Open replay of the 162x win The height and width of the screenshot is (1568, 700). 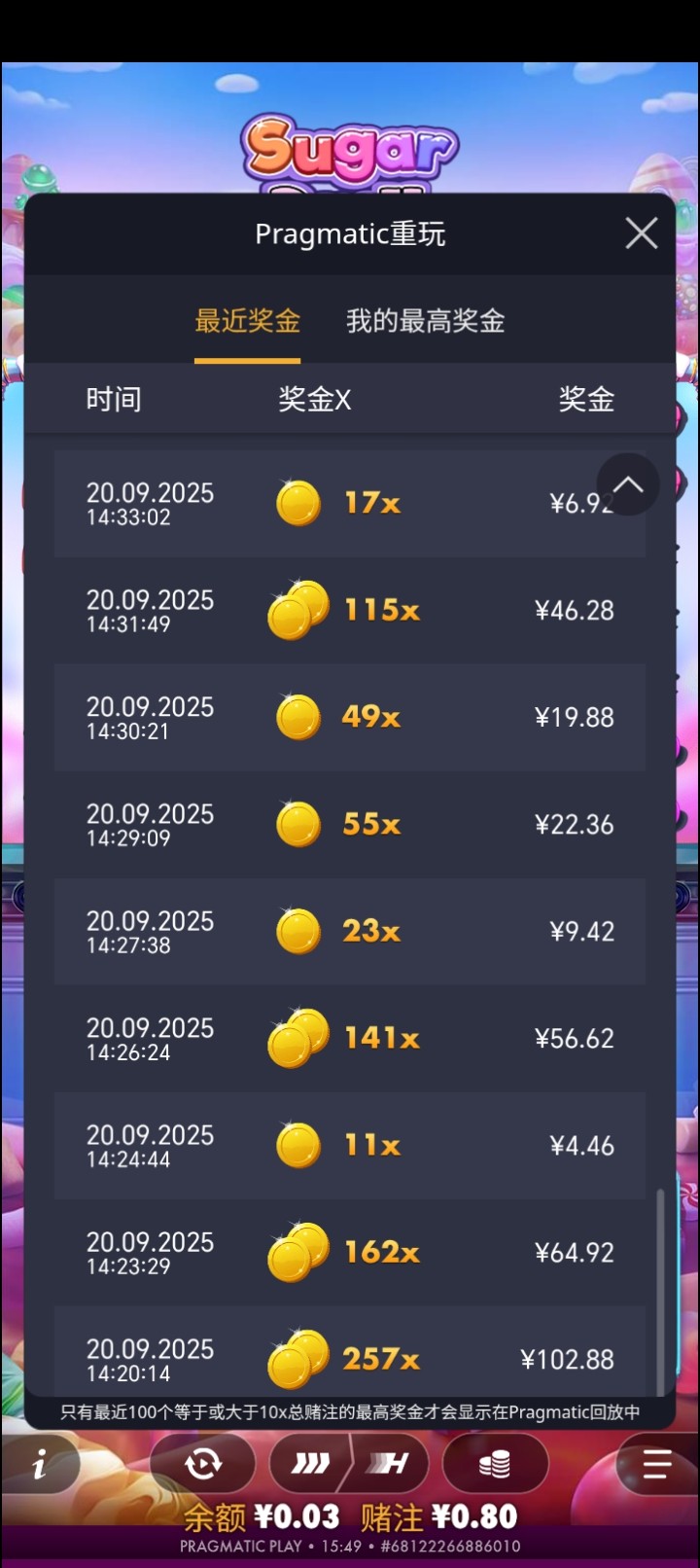pyautogui.click(x=350, y=1253)
